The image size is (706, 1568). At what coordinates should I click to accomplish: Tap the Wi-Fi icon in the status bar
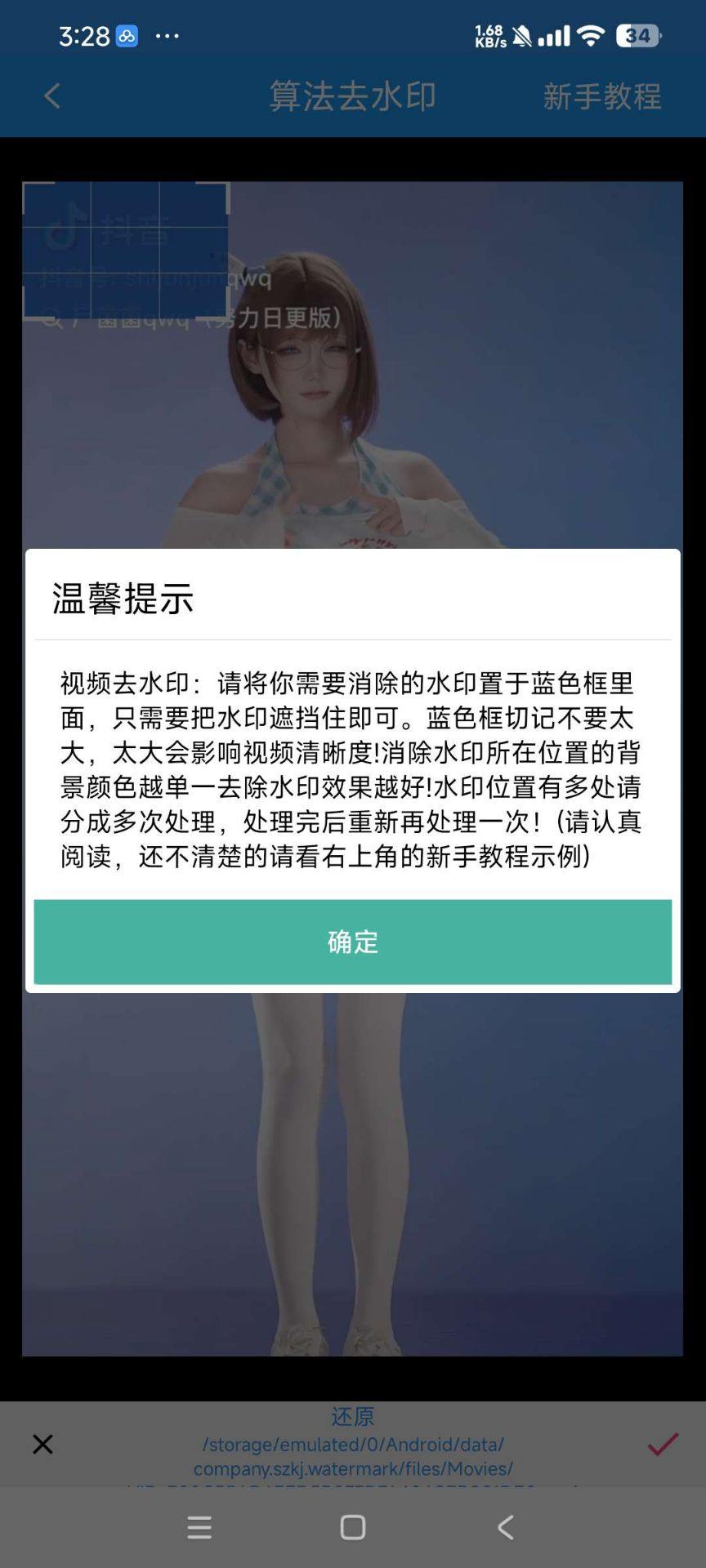coord(592,35)
